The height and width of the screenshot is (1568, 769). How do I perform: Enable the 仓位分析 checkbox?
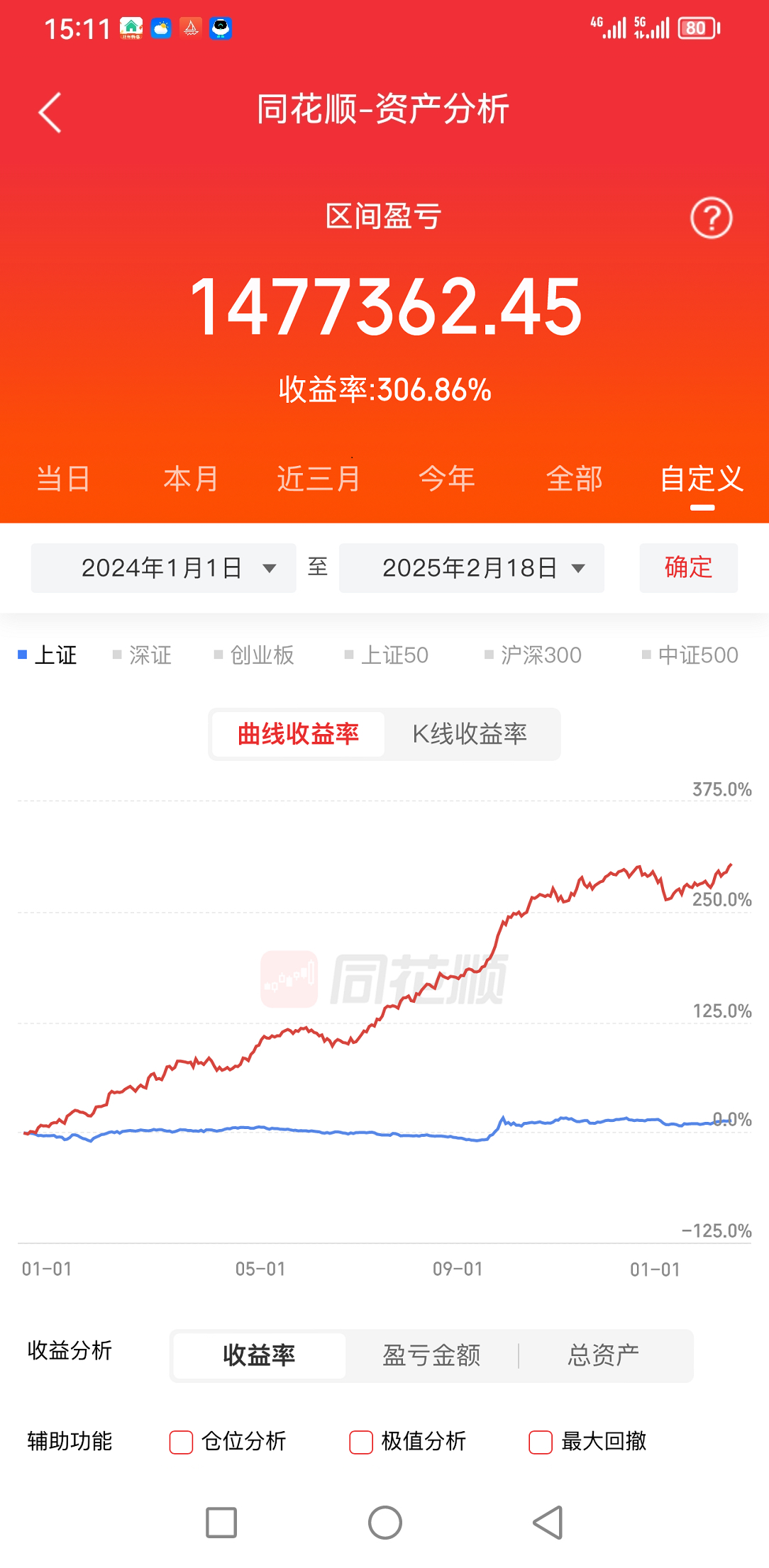tap(182, 1442)
